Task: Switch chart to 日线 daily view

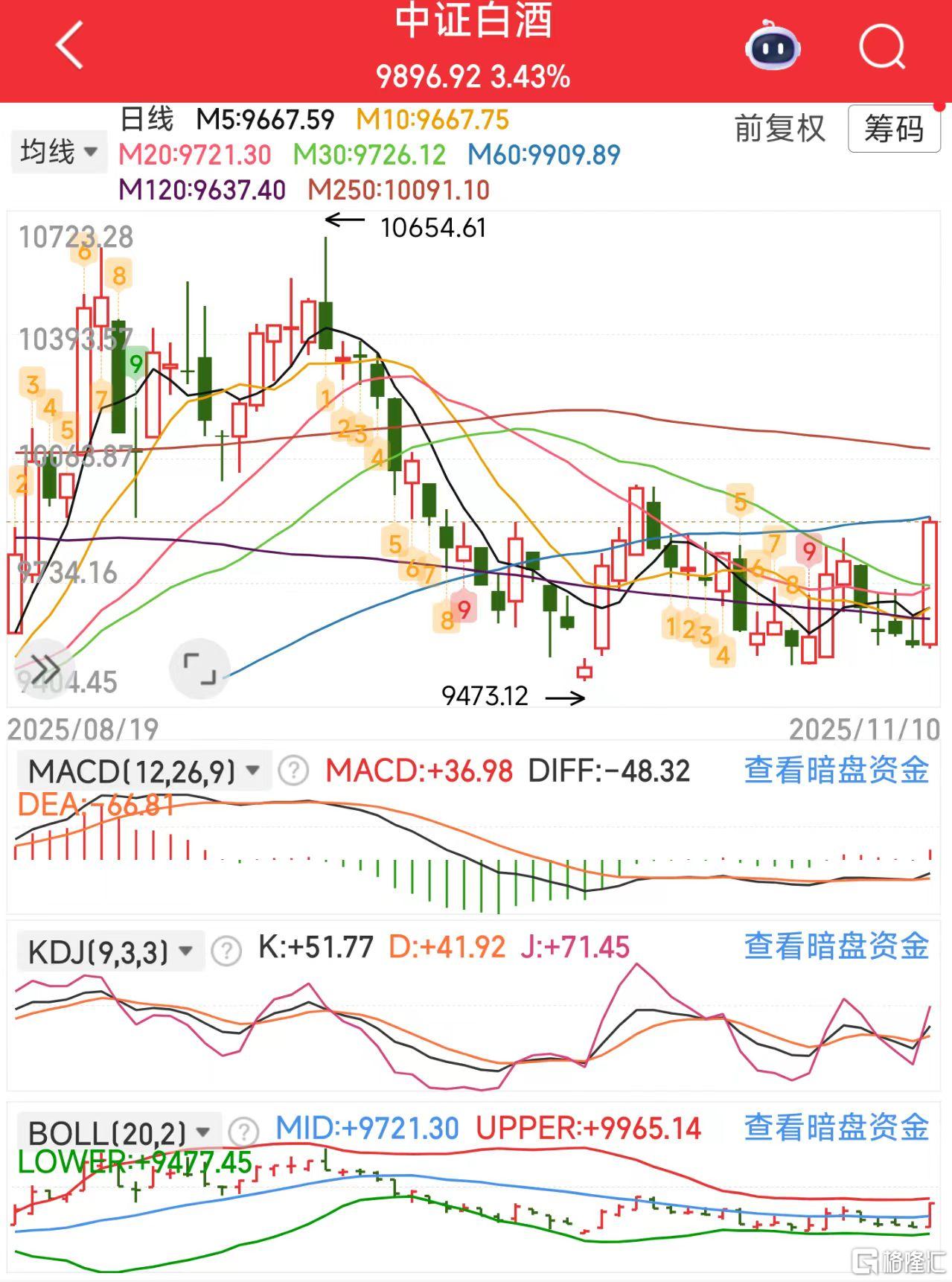Action: click(x=149, y=118)
